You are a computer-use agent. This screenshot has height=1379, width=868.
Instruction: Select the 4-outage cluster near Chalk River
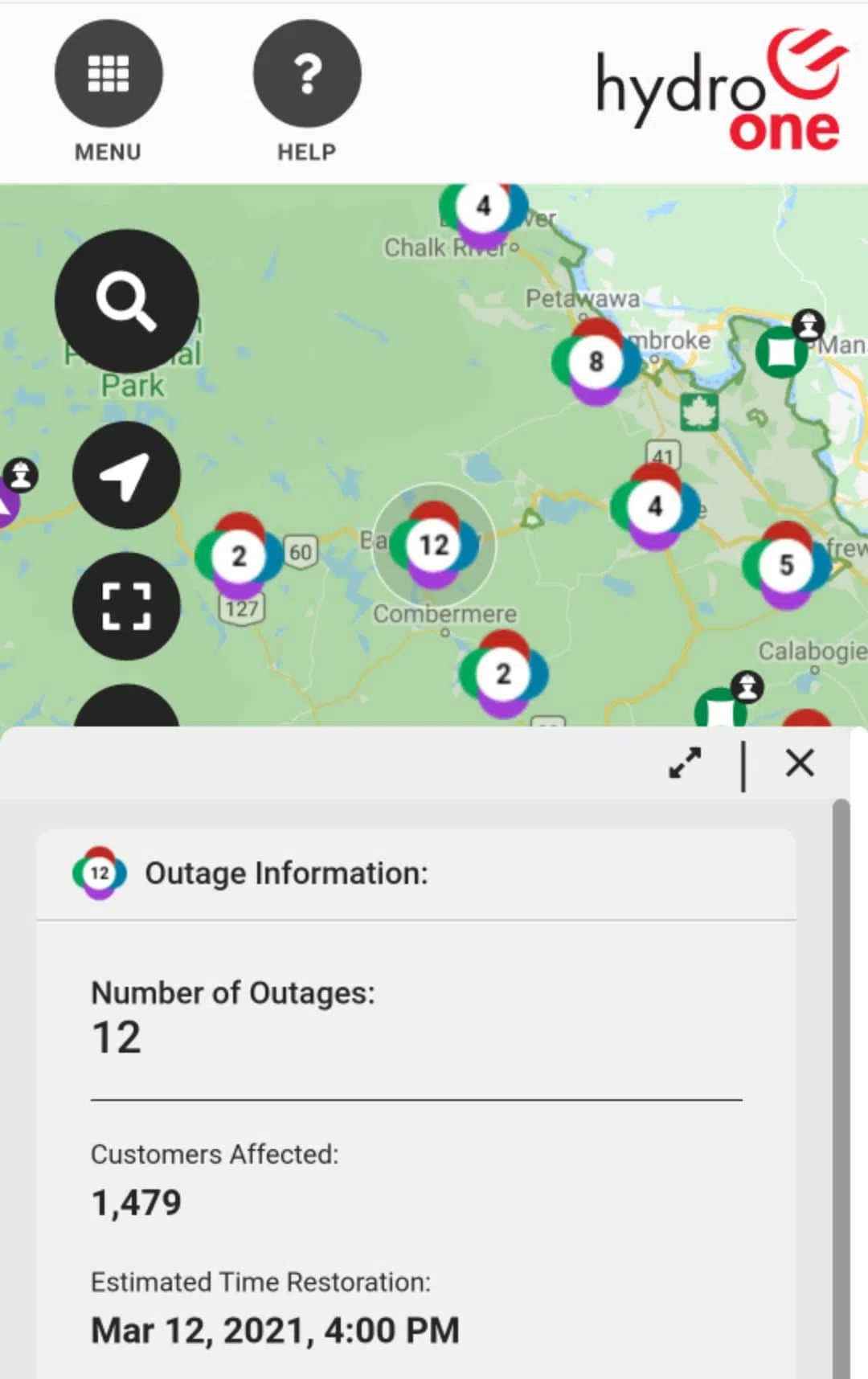tap(483, 207)
